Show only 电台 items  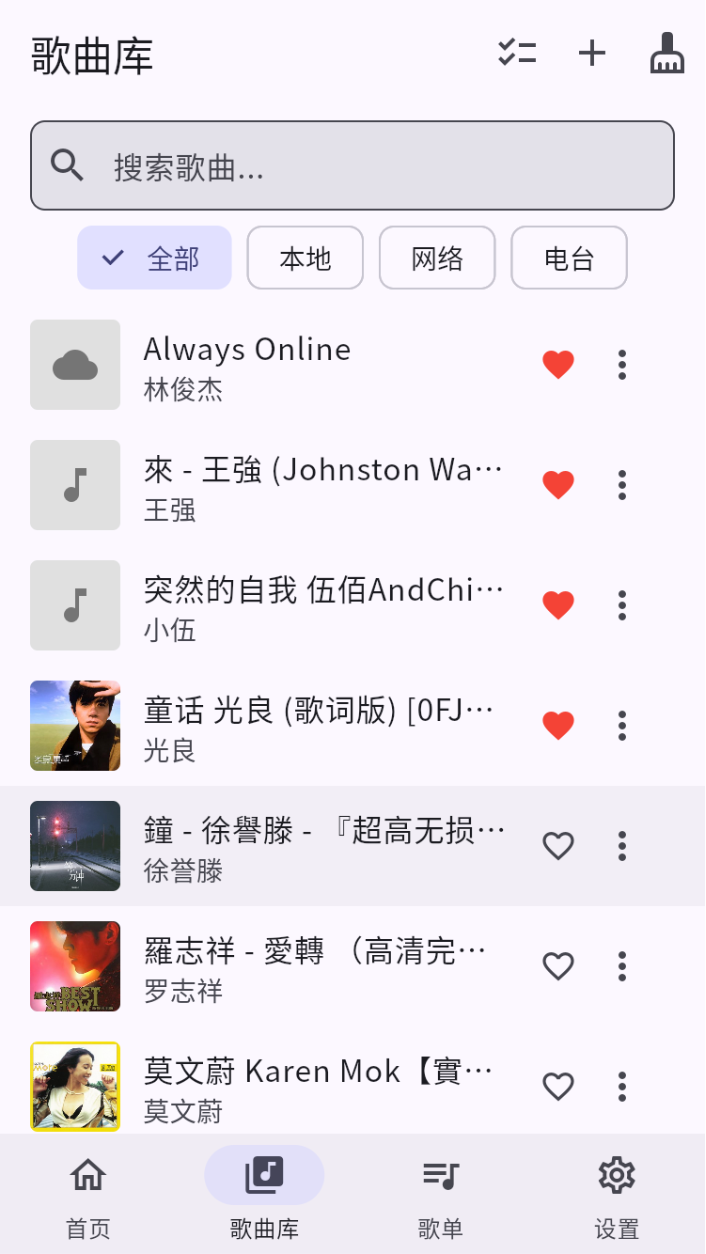pos(569,258)
